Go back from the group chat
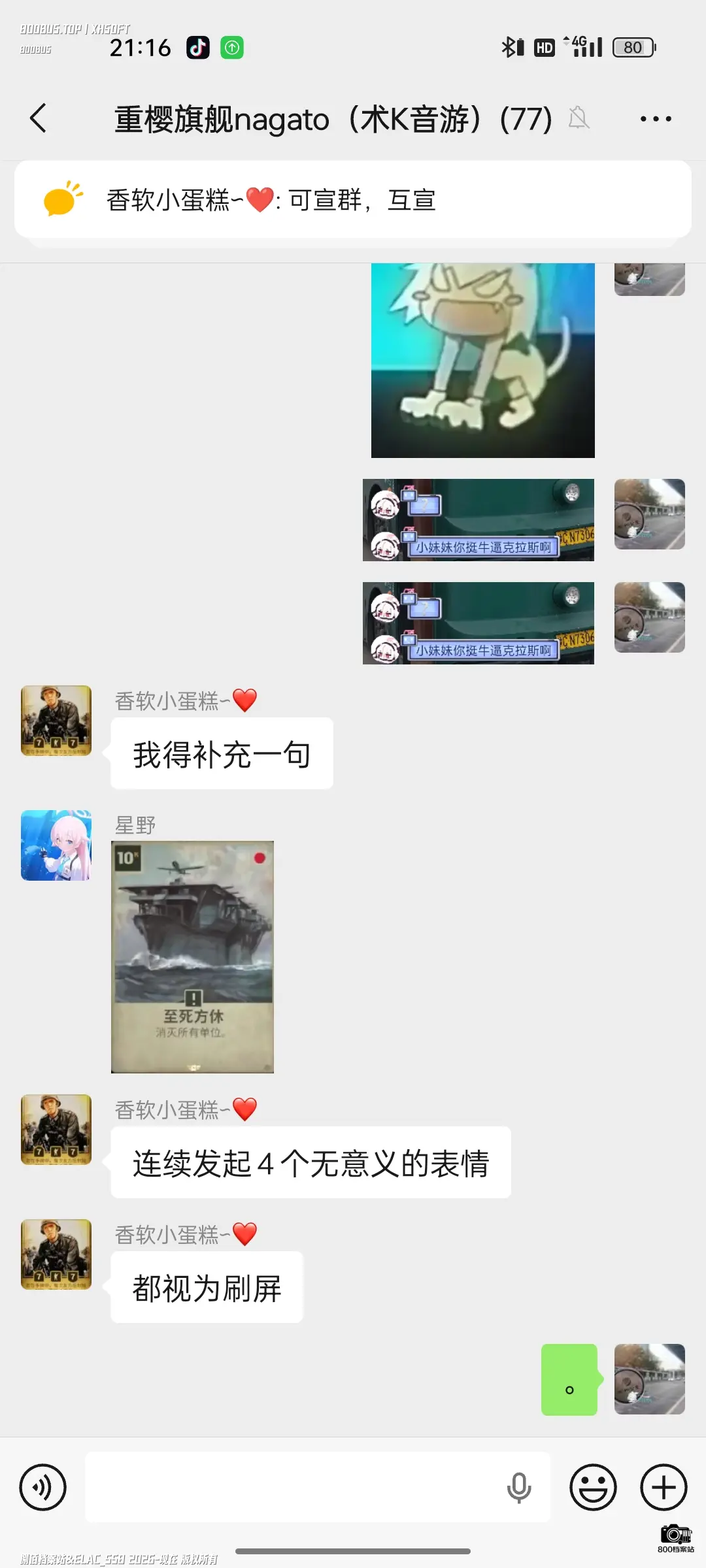The width and height of the screenshot is (706, 1568). [x=39, y=118]
